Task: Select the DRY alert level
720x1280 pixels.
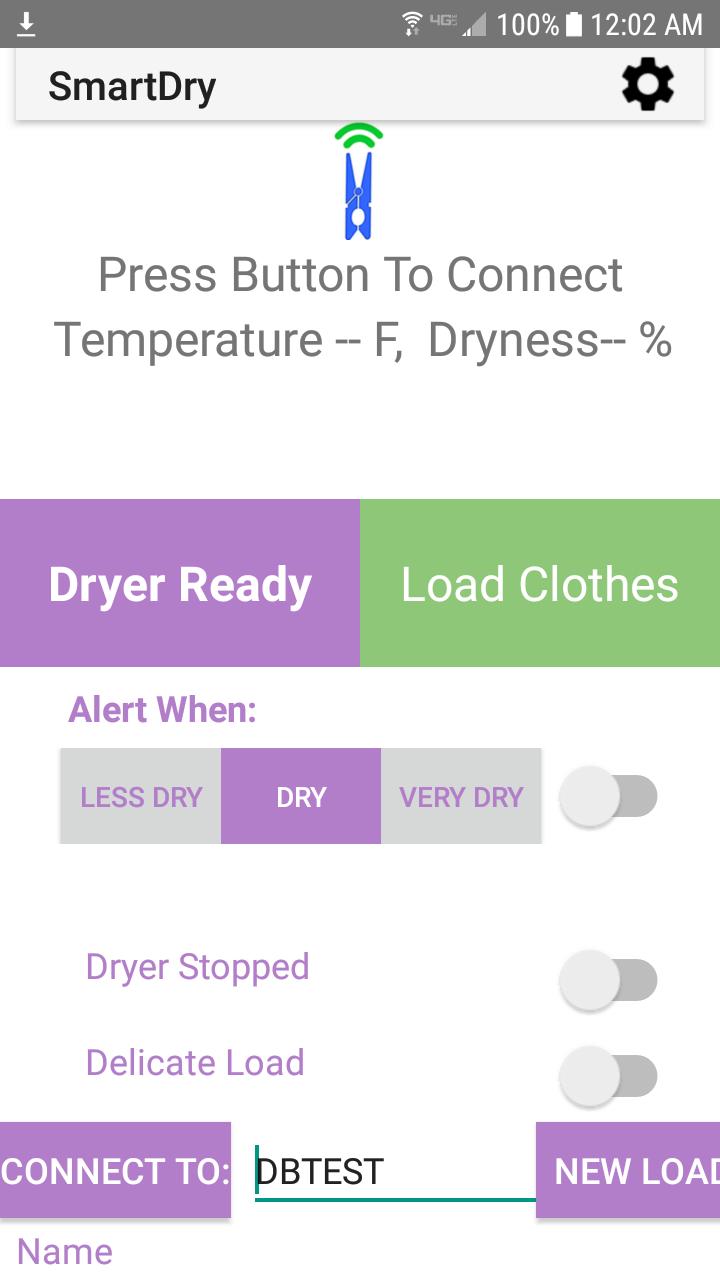Action: (x=300, y=796)
